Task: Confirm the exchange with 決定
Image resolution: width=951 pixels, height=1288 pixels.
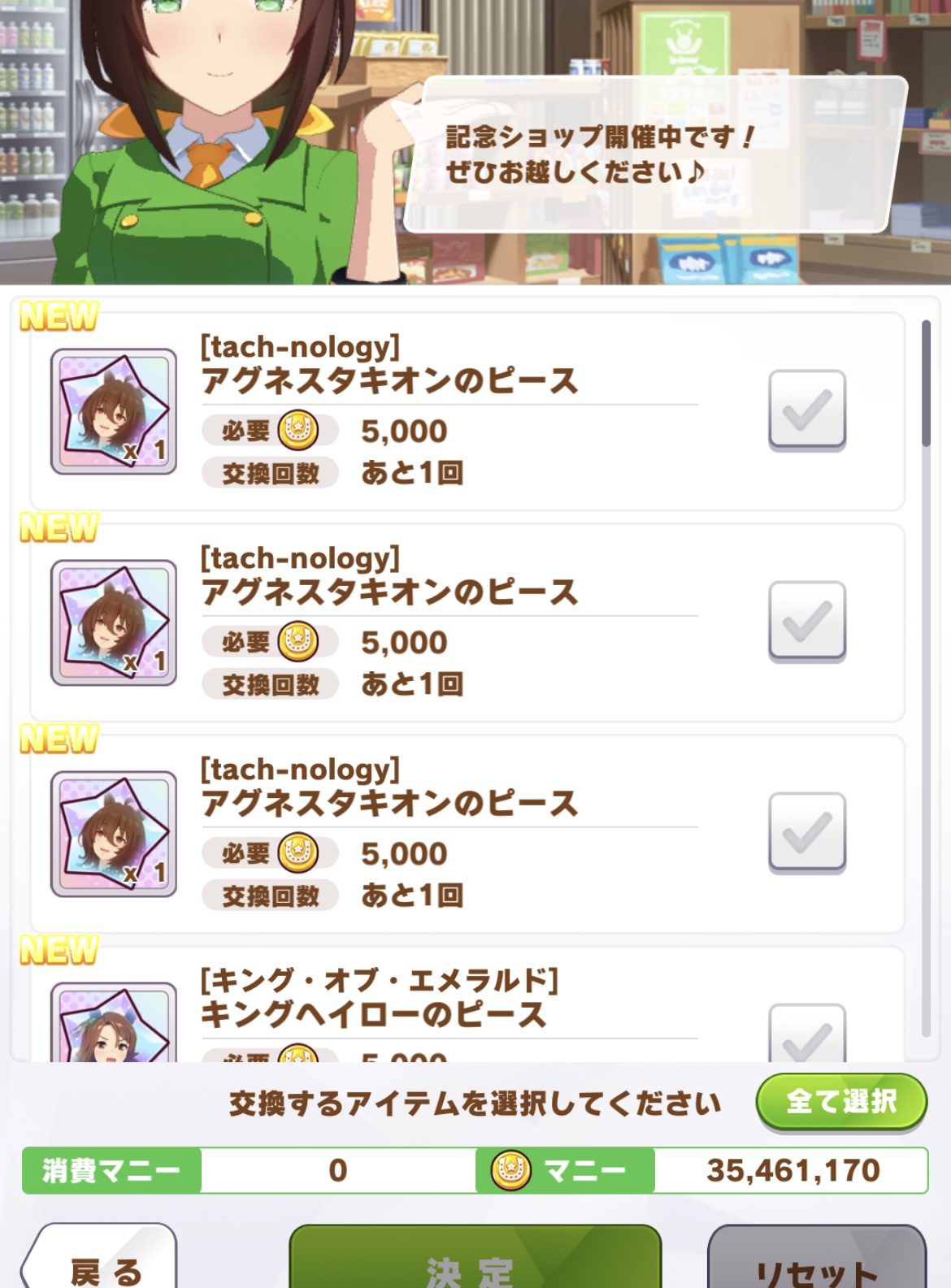Action: 475,1264
